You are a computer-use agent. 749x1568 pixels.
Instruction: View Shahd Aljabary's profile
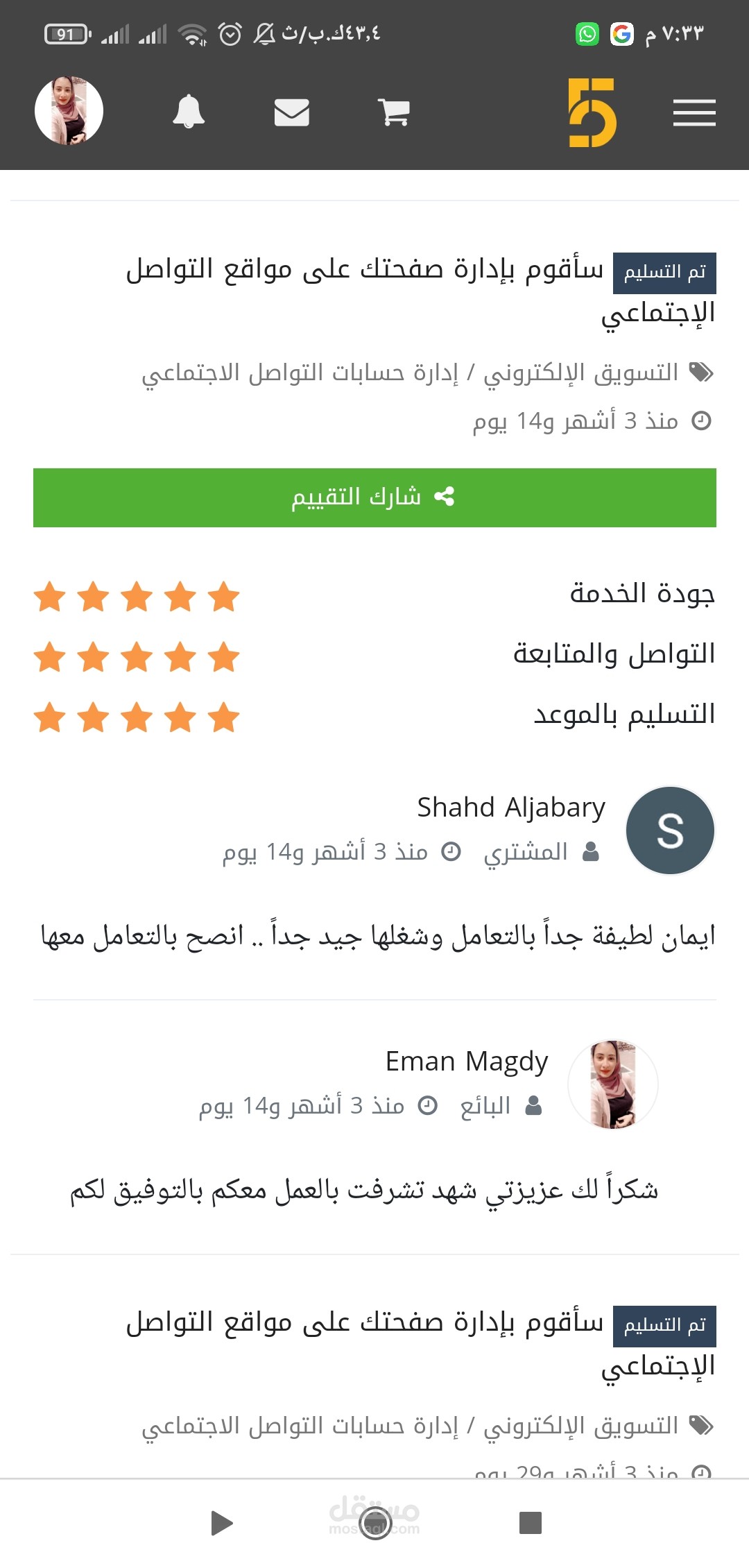[511, 808]
